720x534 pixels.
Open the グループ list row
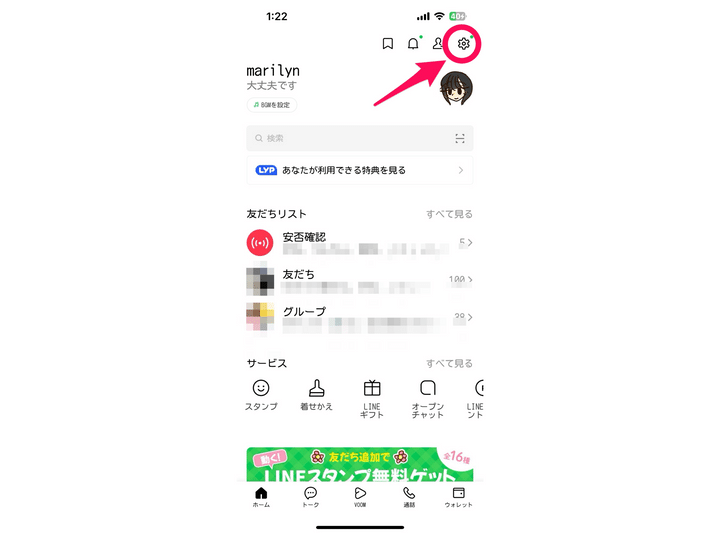pos(360,317)
